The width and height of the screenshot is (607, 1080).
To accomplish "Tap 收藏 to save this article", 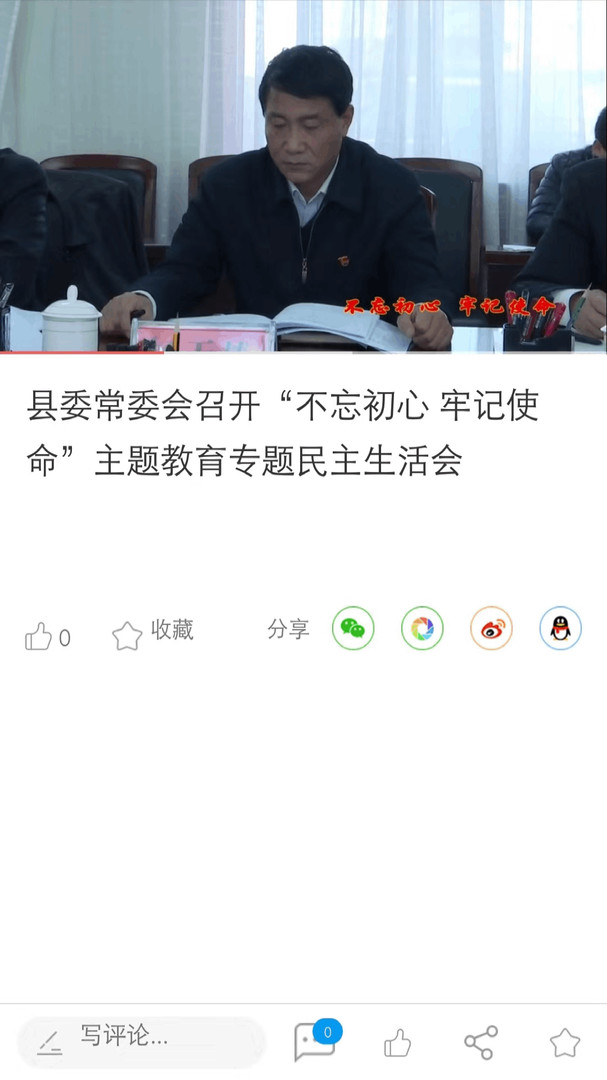I will pyautogui.click(x=152, y=632).
